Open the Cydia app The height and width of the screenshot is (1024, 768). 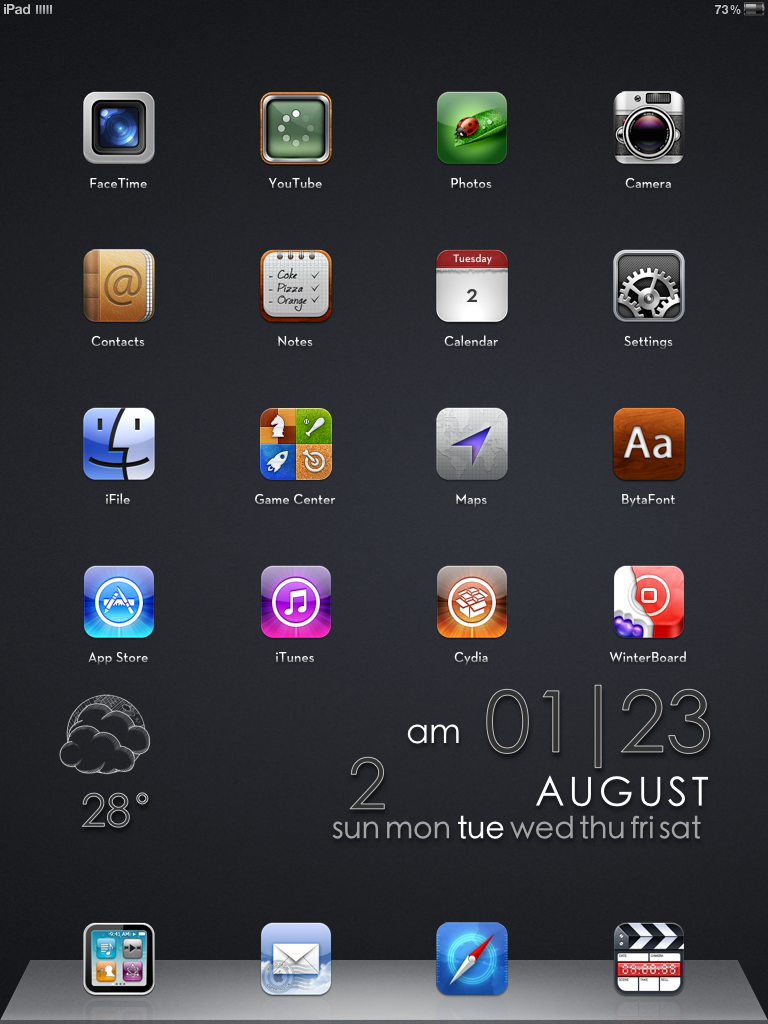click(x=471, y=602)
